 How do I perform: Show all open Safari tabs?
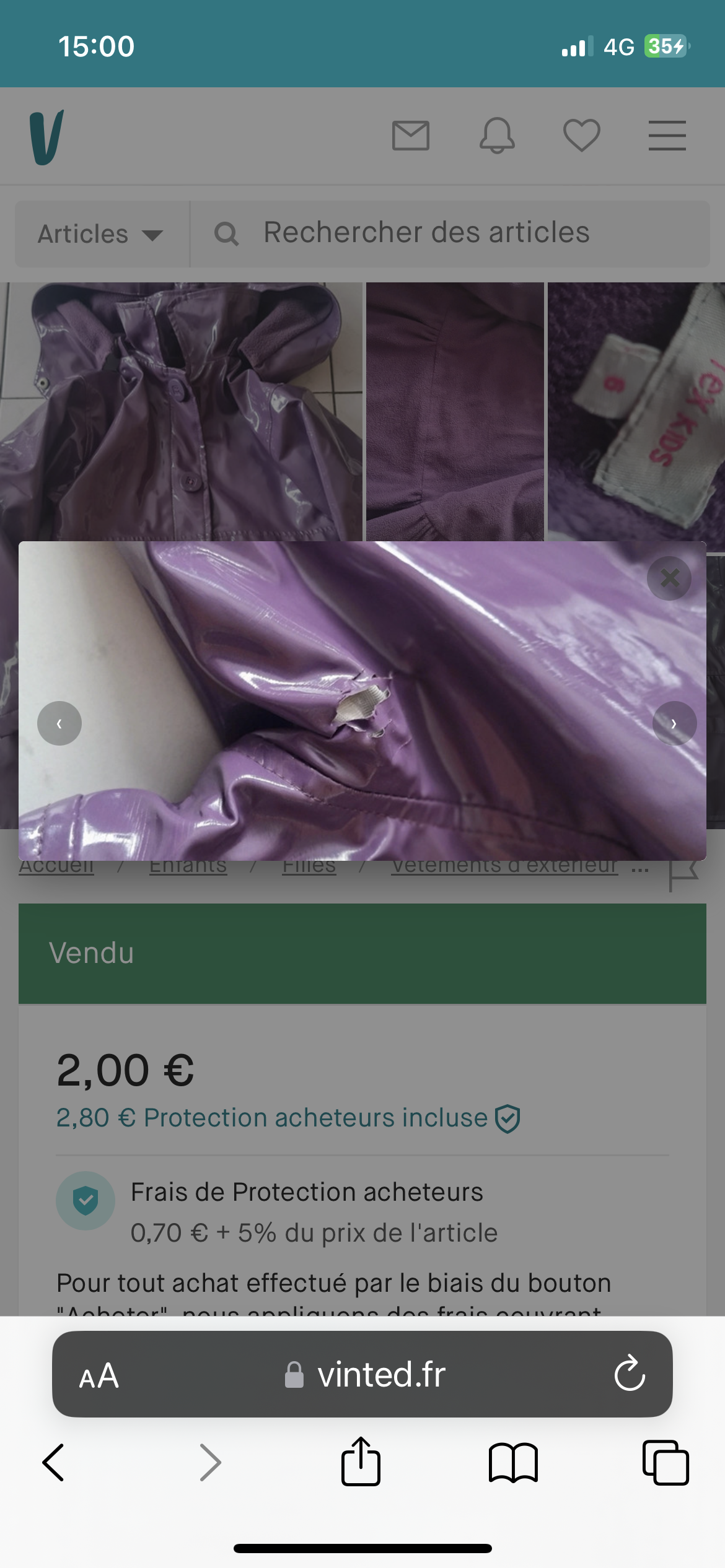click(666, 1463)
